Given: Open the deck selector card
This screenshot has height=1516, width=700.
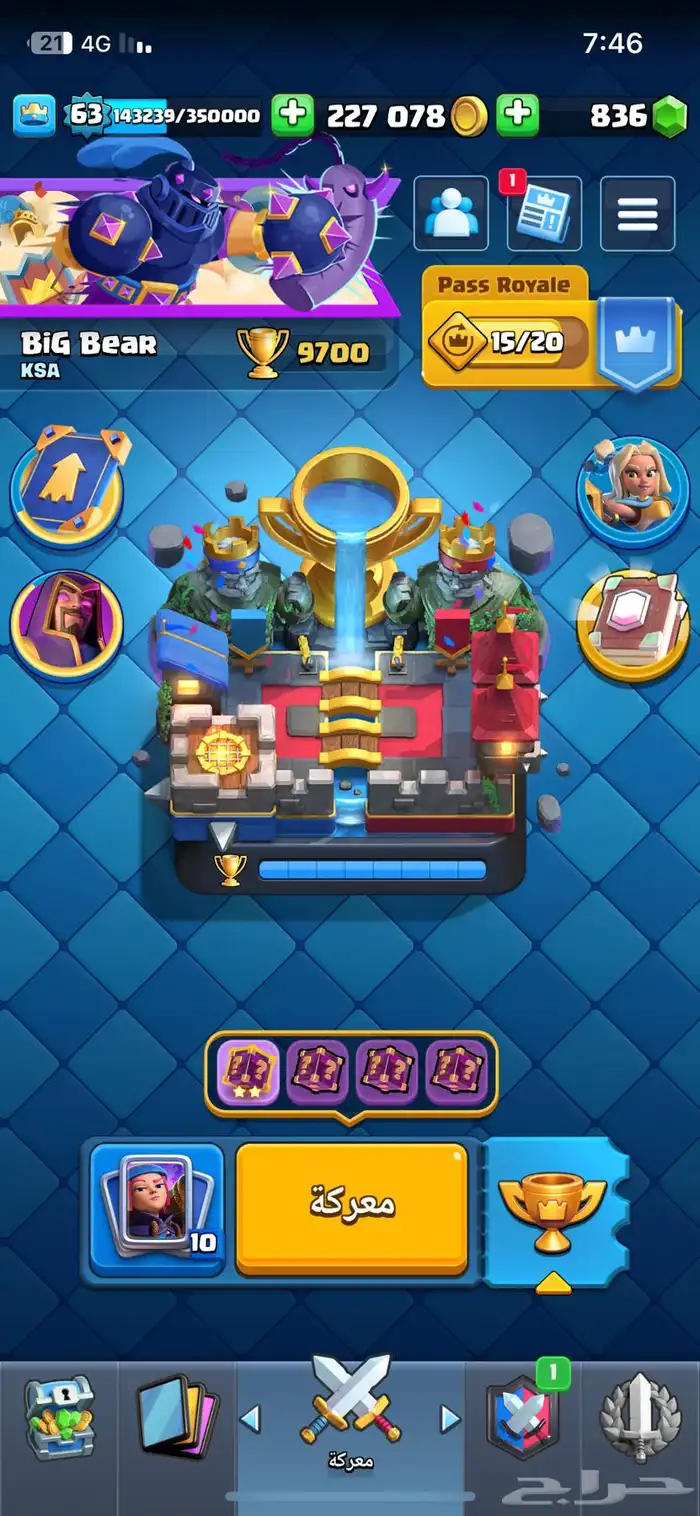Looking at the screenshot, I should click(156, 1208).
